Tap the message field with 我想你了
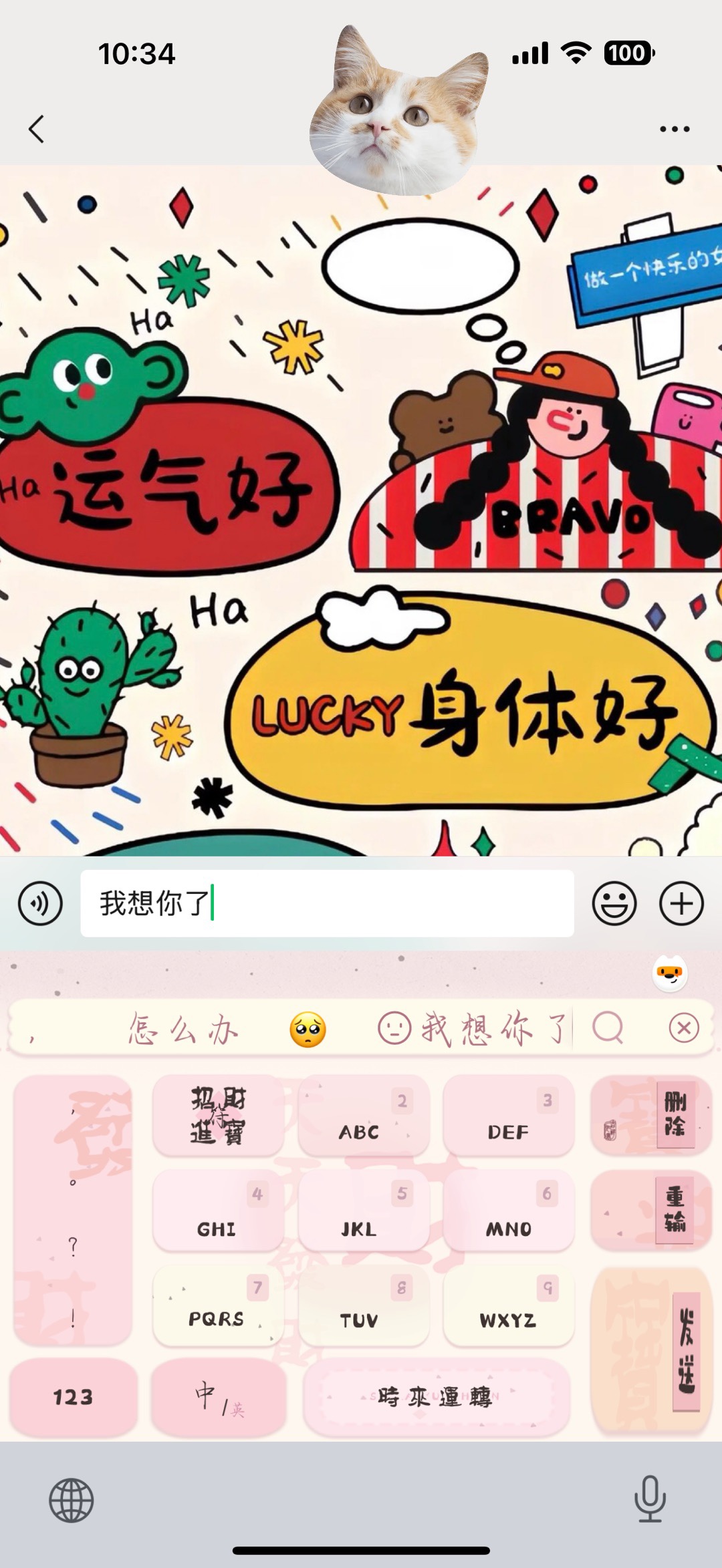This screenshot has width=722, height=1568. click(326, 903)
